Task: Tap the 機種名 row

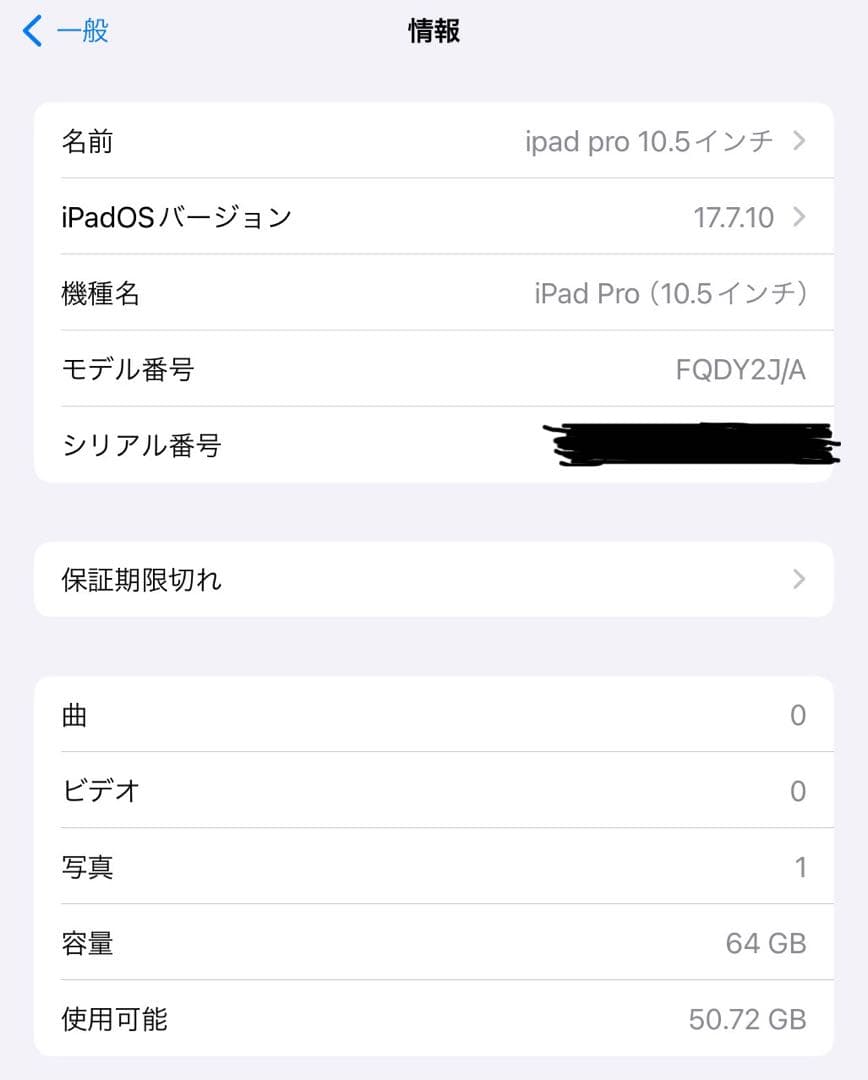Action: (434, 293)
